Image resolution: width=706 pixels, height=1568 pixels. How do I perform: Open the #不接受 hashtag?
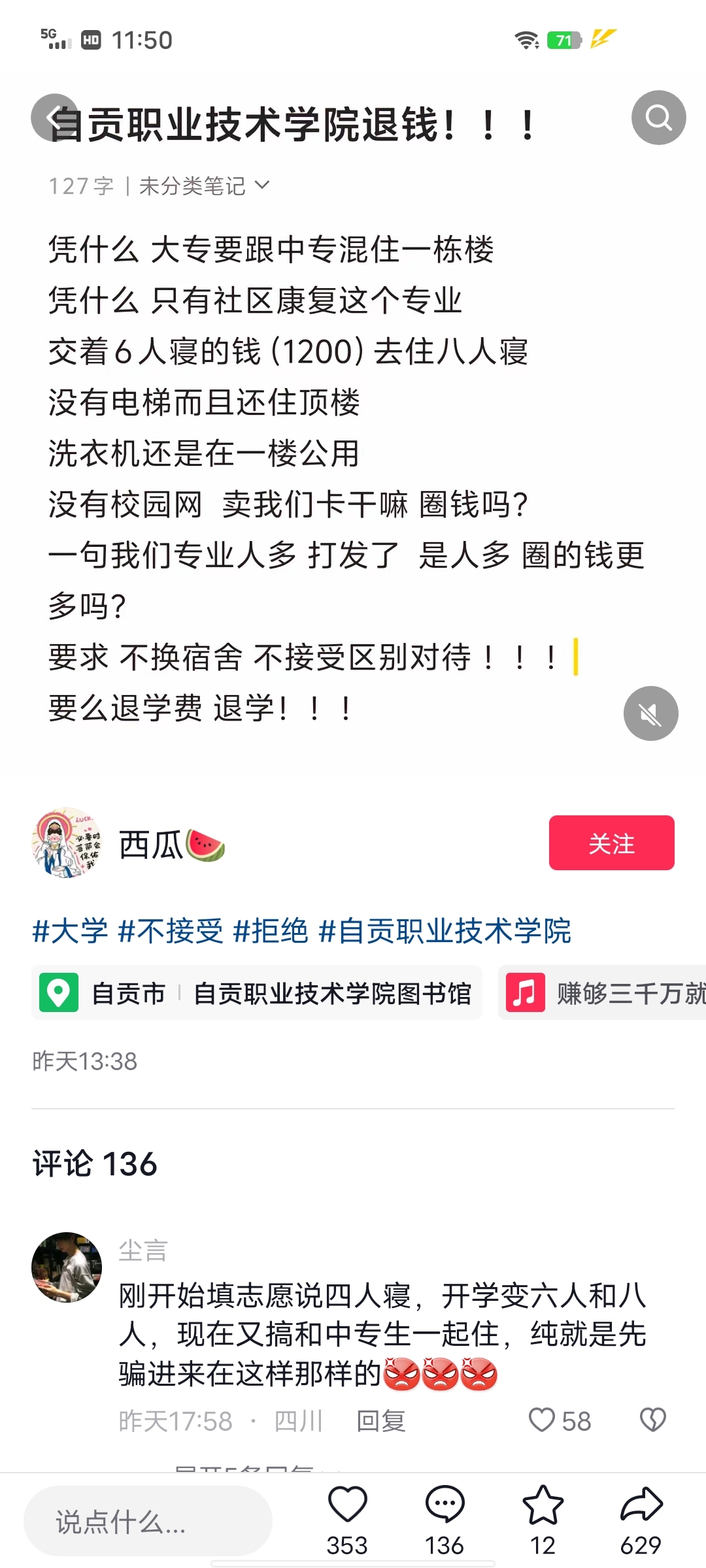point(171,931)
